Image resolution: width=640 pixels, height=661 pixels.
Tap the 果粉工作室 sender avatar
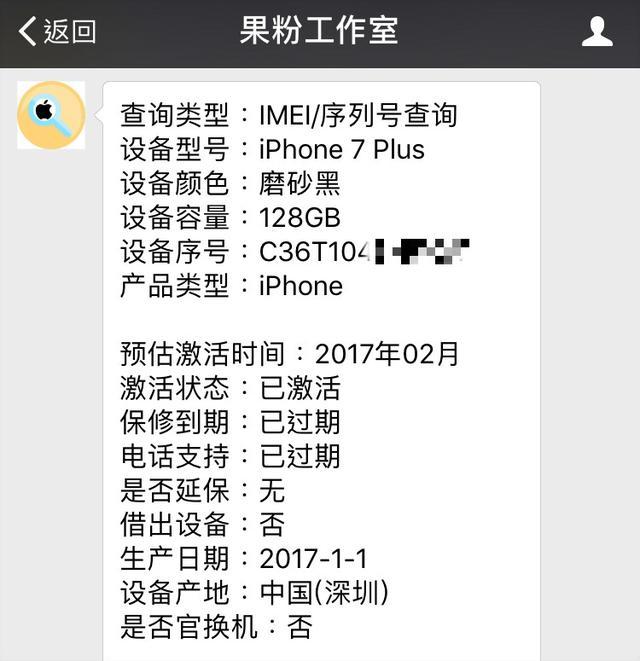(x=50, y=115)
